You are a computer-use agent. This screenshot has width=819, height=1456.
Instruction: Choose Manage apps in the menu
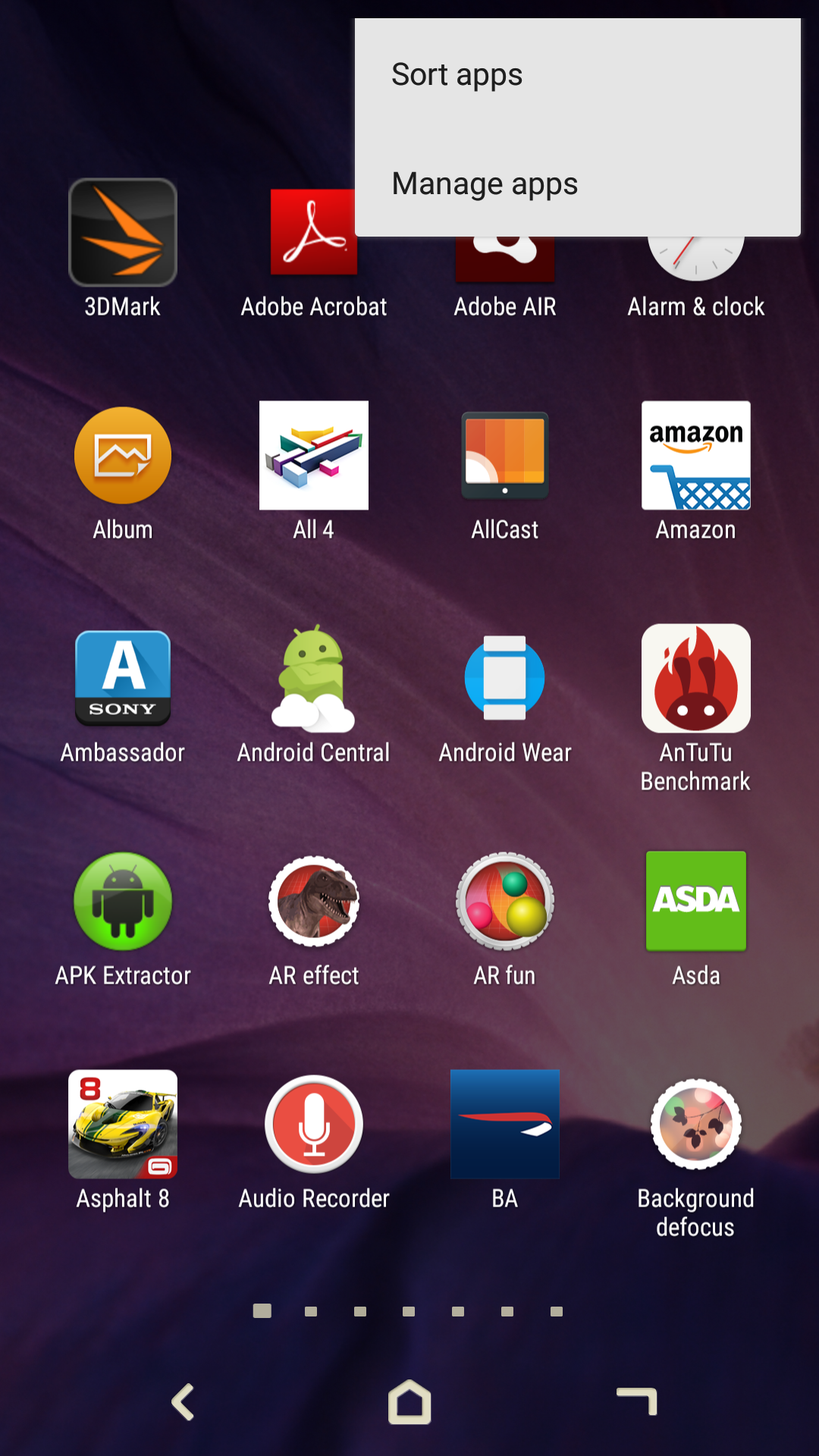point(577,184)
